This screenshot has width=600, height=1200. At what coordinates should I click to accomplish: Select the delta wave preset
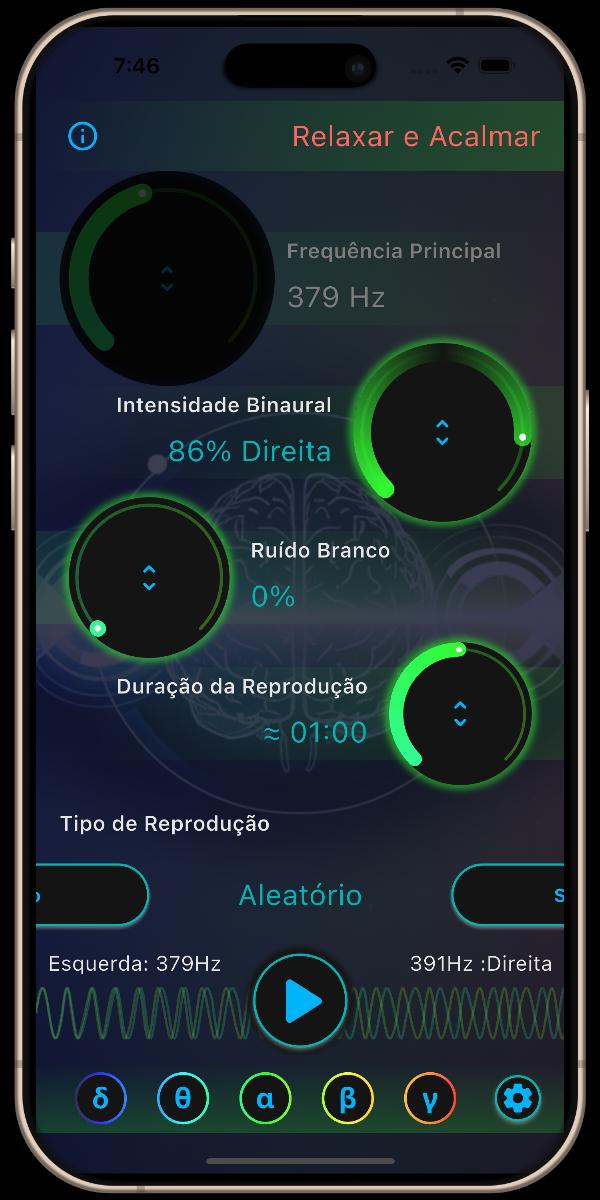100,1099
